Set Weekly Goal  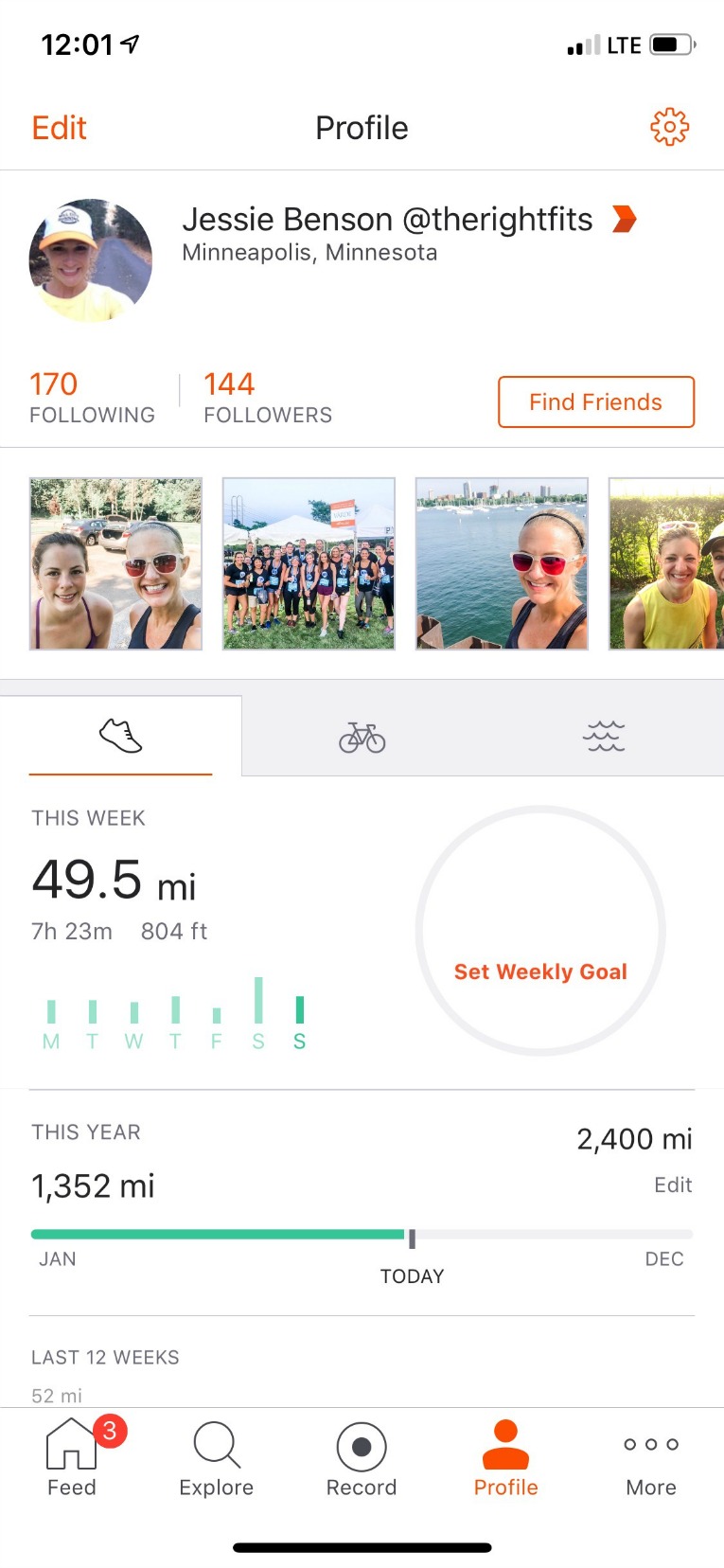540,971
